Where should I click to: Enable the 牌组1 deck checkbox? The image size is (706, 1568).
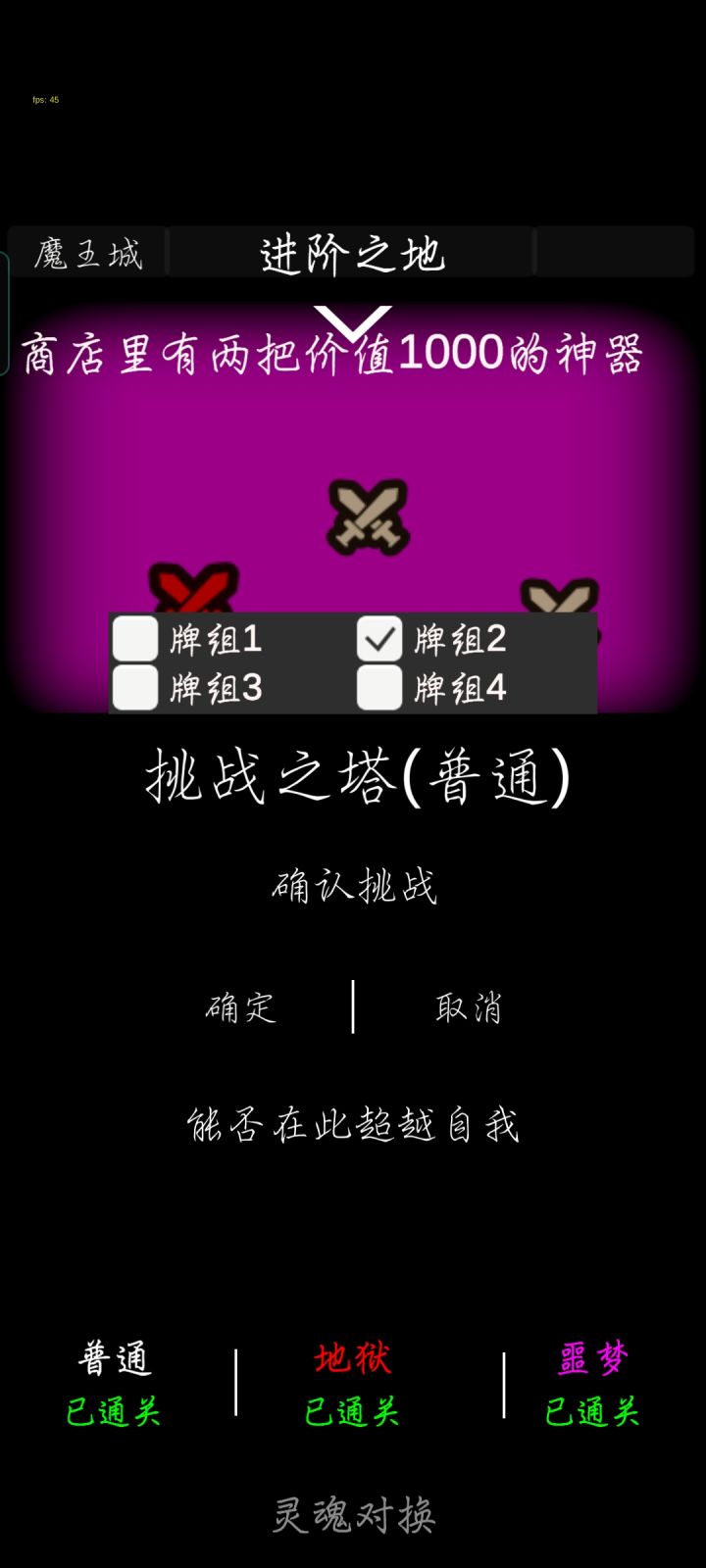tap(134, 639)
